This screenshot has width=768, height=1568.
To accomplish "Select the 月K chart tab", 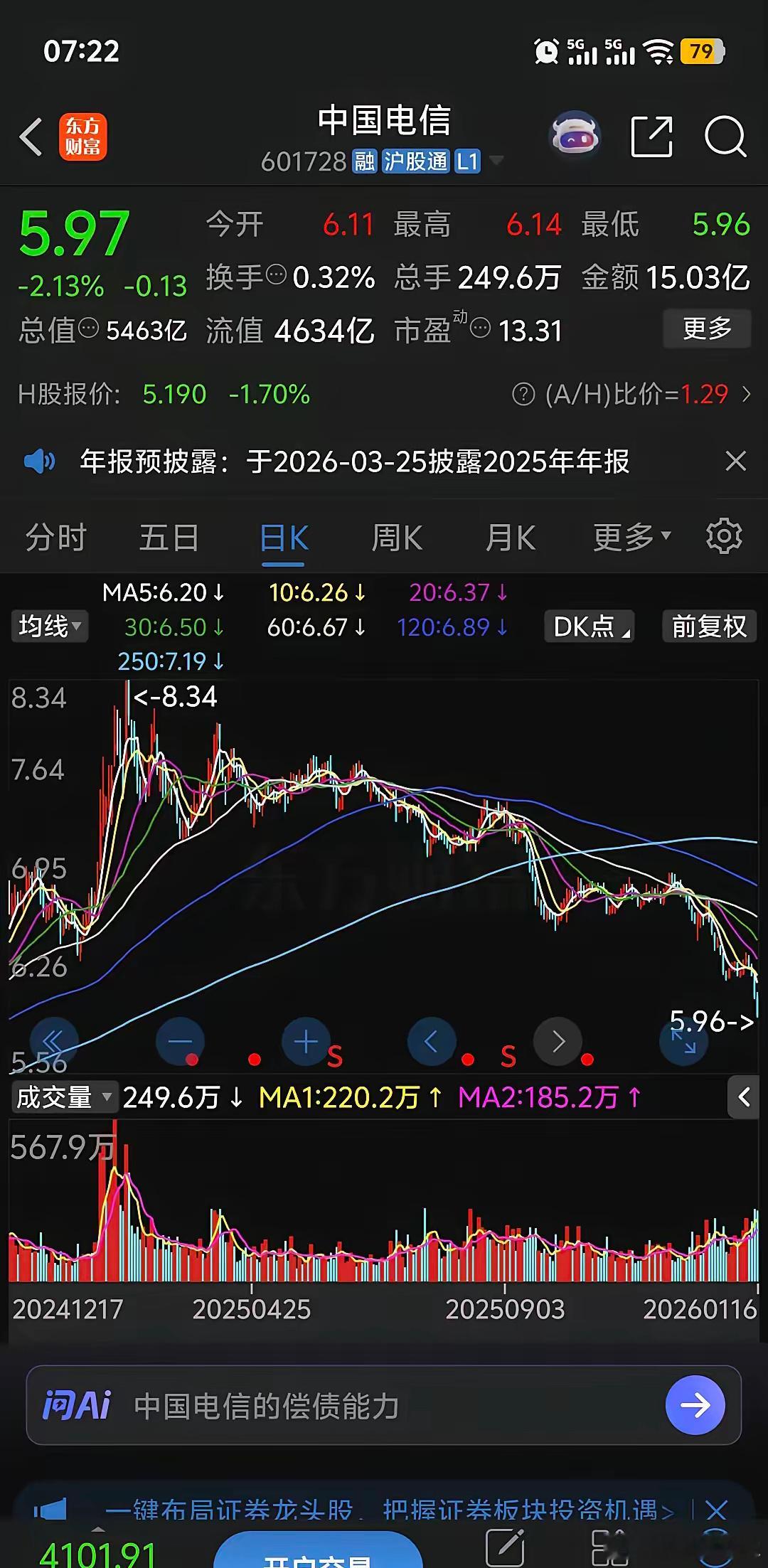I will click(511, 537).
